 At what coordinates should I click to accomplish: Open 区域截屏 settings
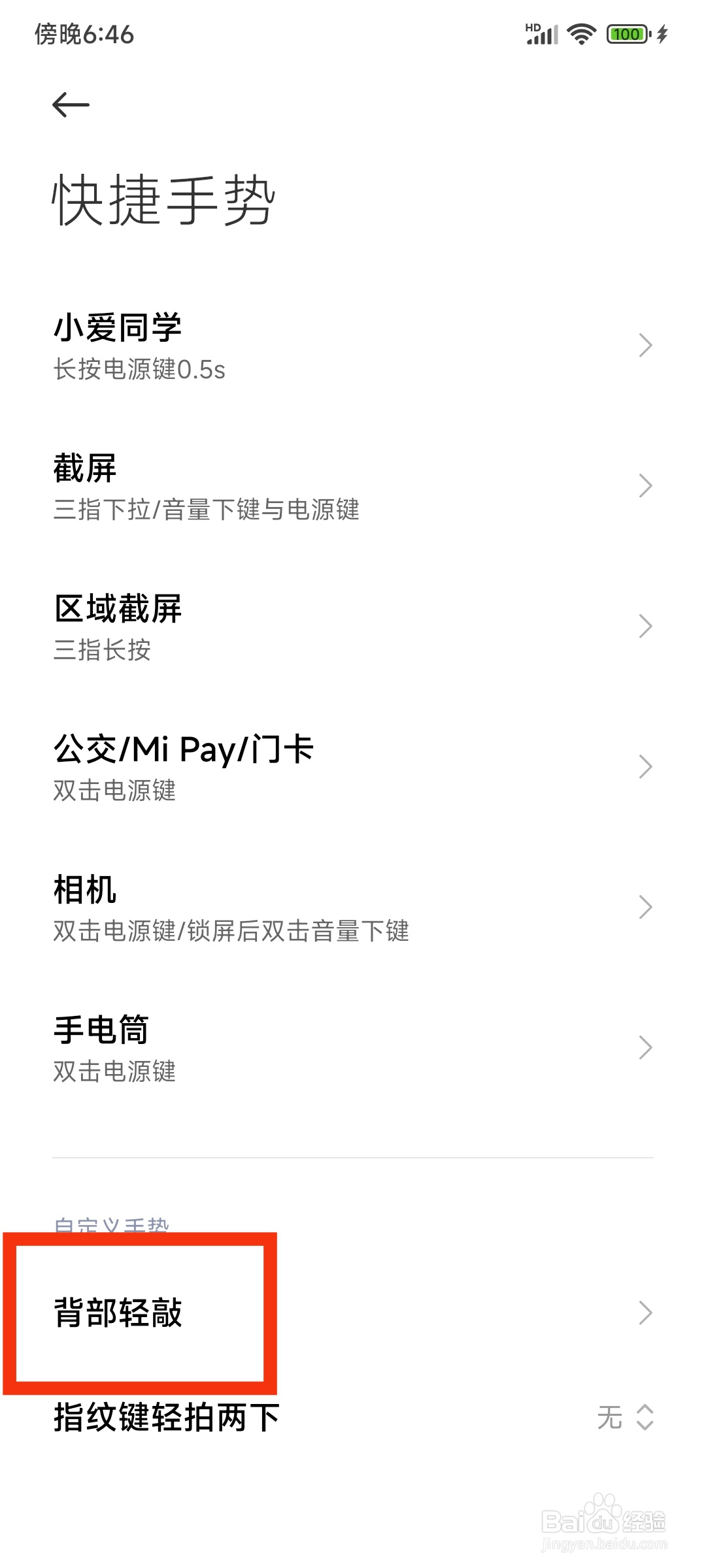(x=353, y=627)
